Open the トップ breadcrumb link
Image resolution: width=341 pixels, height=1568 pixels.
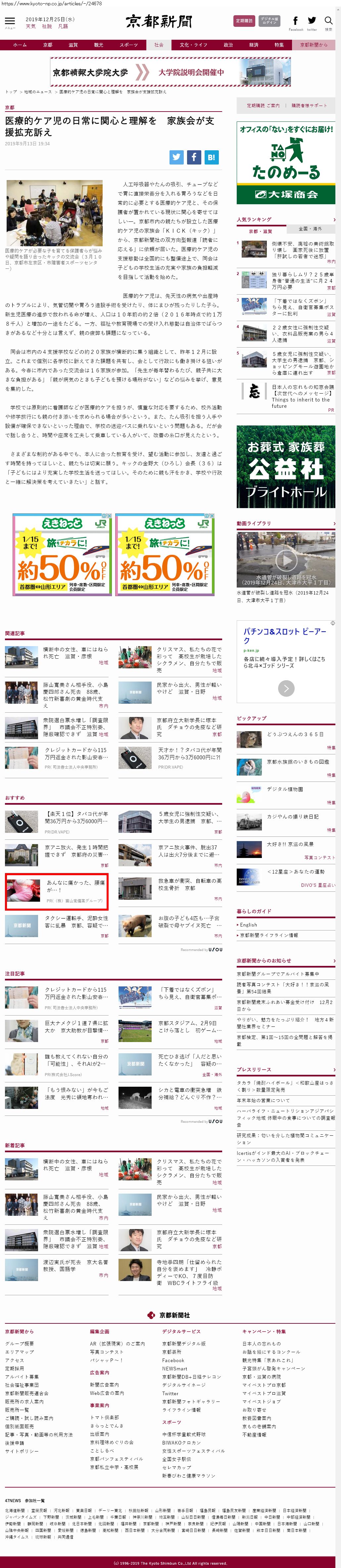click(x=11, y=92)
